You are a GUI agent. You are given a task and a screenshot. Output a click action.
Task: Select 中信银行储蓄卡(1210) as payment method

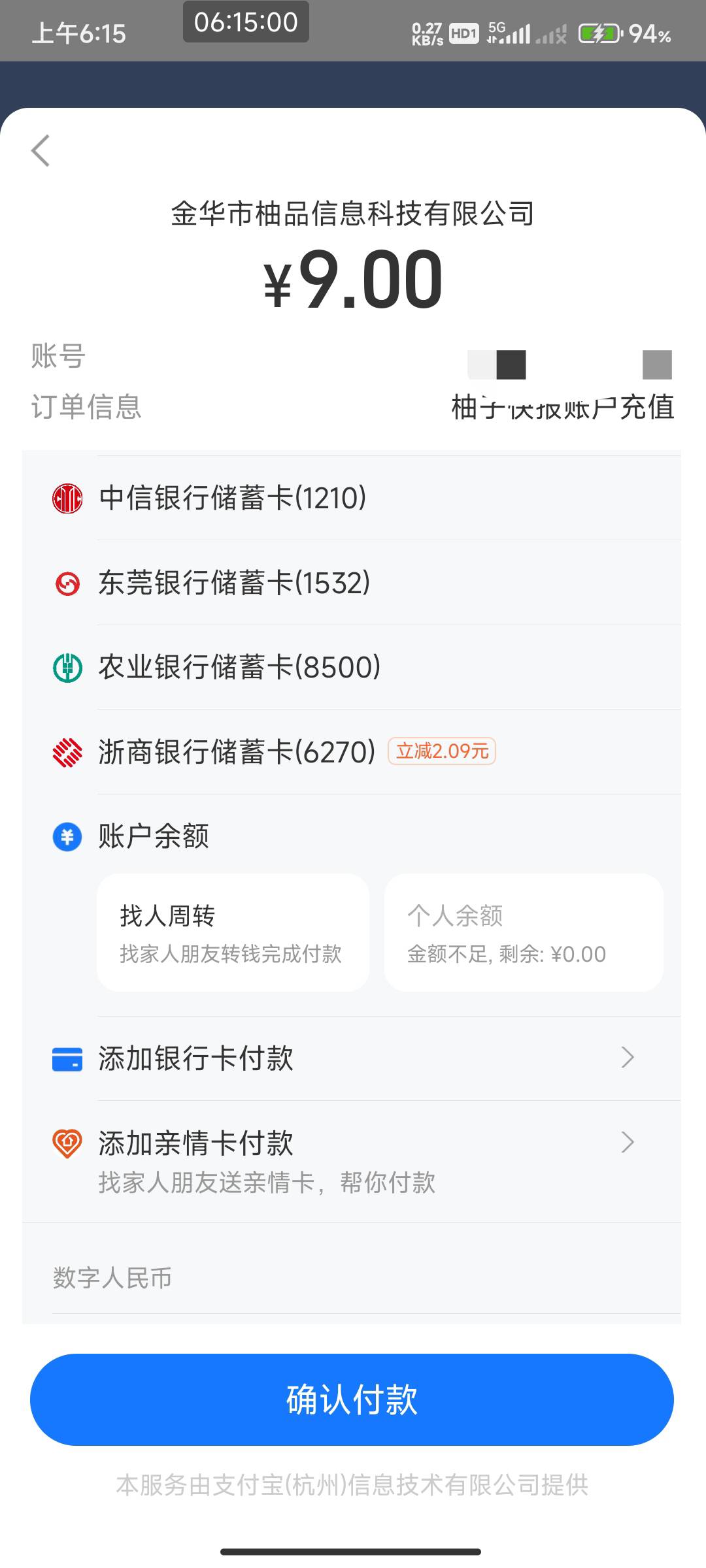[x=352, y=498]
